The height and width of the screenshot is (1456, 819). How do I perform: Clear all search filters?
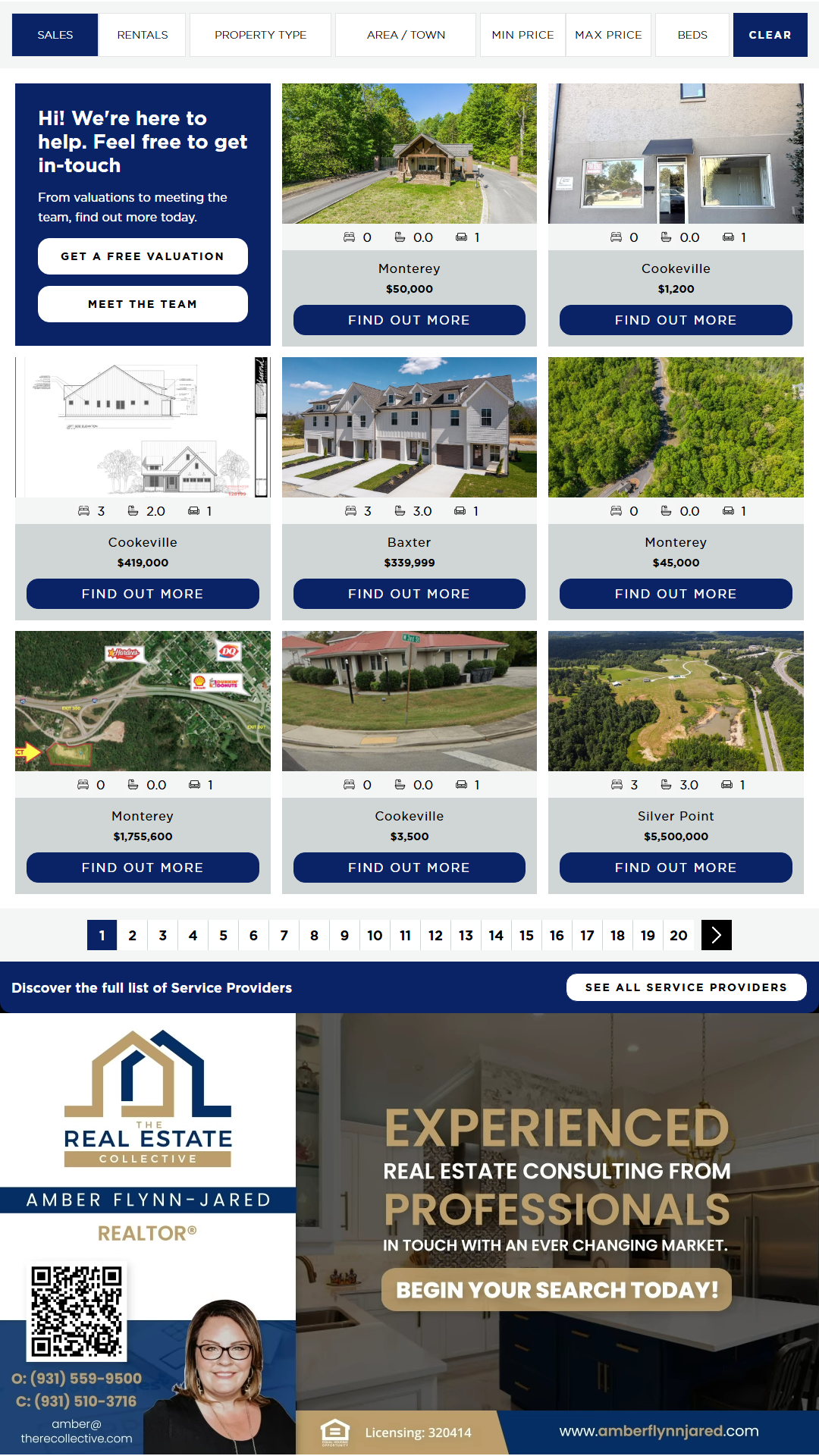point(770,35)
